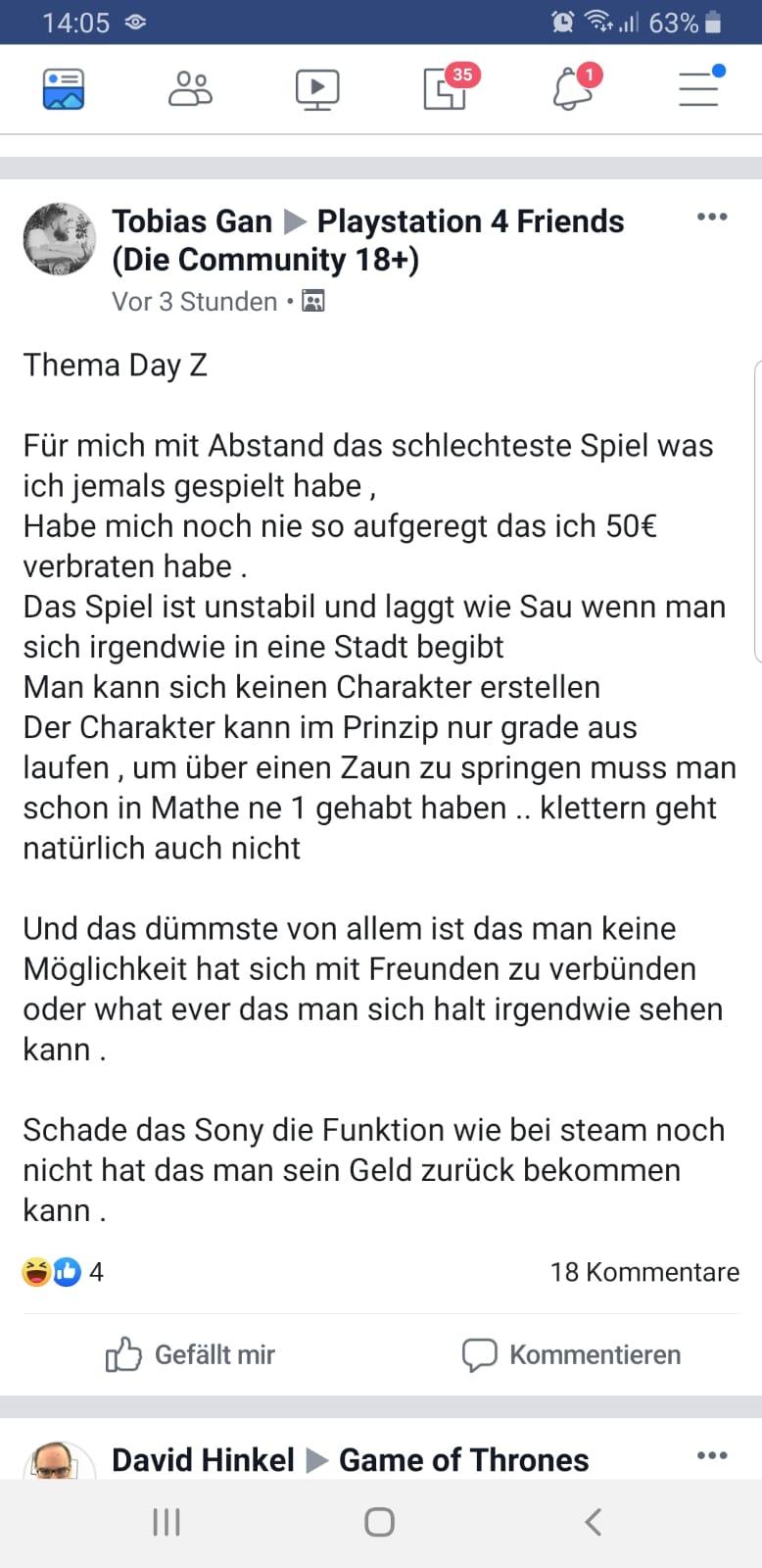This screenshot has height=1568, width=762.
Task: Open the Friends tab
Action: (190, 89)
